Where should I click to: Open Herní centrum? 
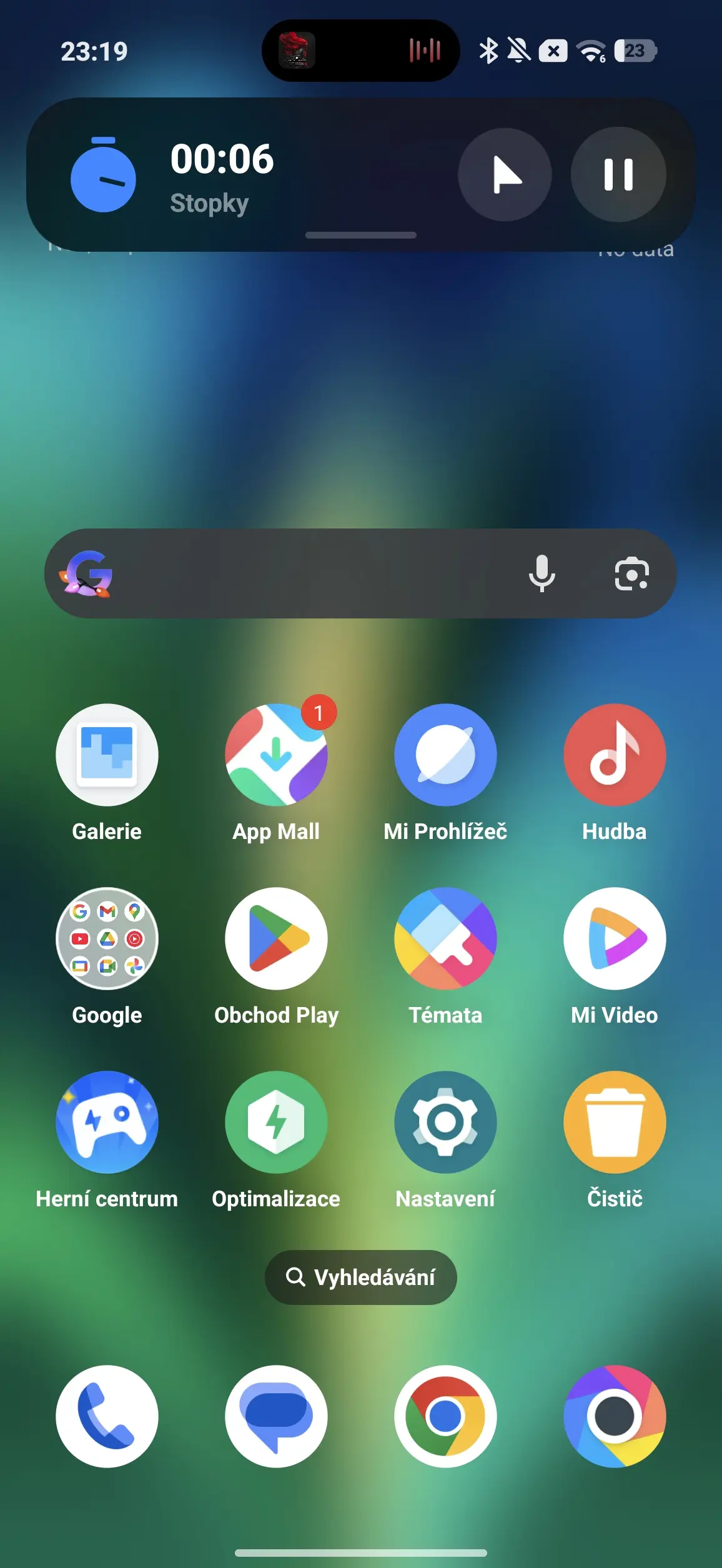pos(107,1122)
